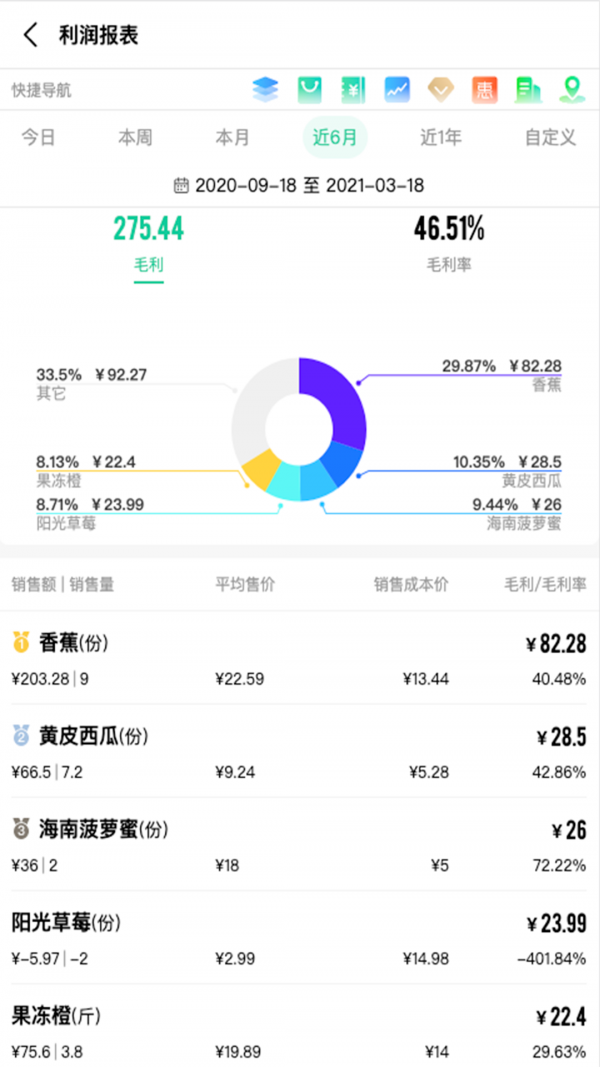
Task: Open the green shopping bag shortcut
Action: 310,90
